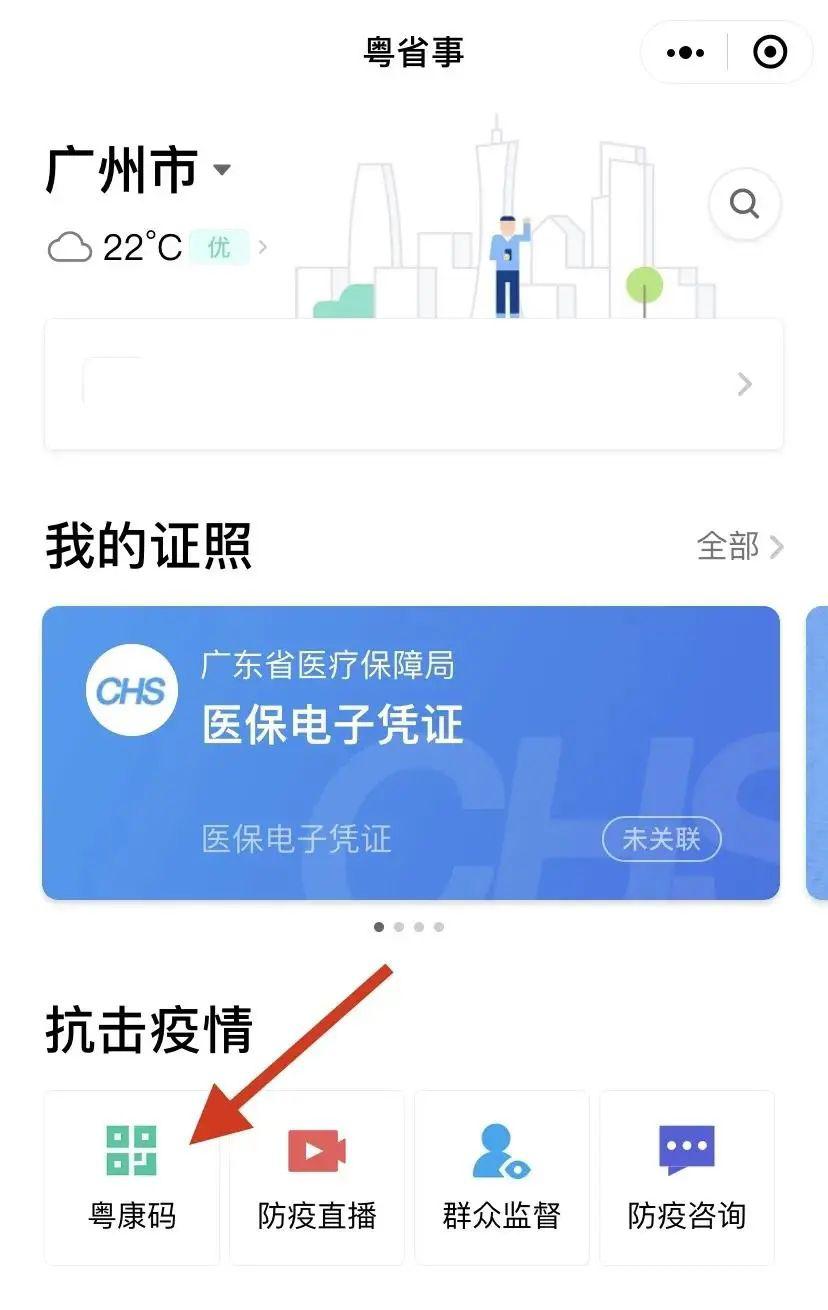Open the mini program more options menu
This screenshot has width=828, height=1310.
click(x=685, y=52)
